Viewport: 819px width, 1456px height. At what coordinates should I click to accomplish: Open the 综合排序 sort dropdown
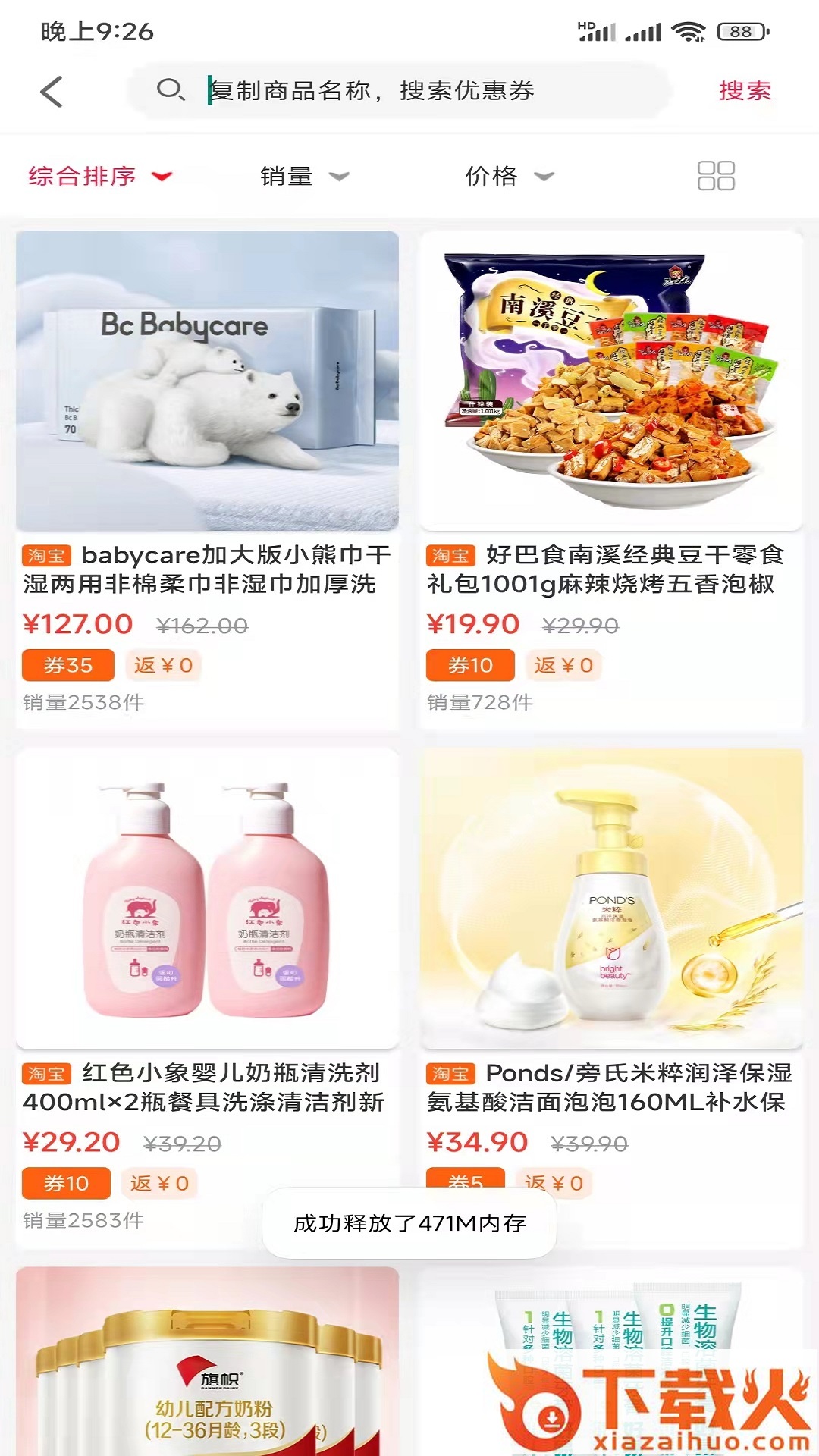pyautogui.click(x=100, y=176)
